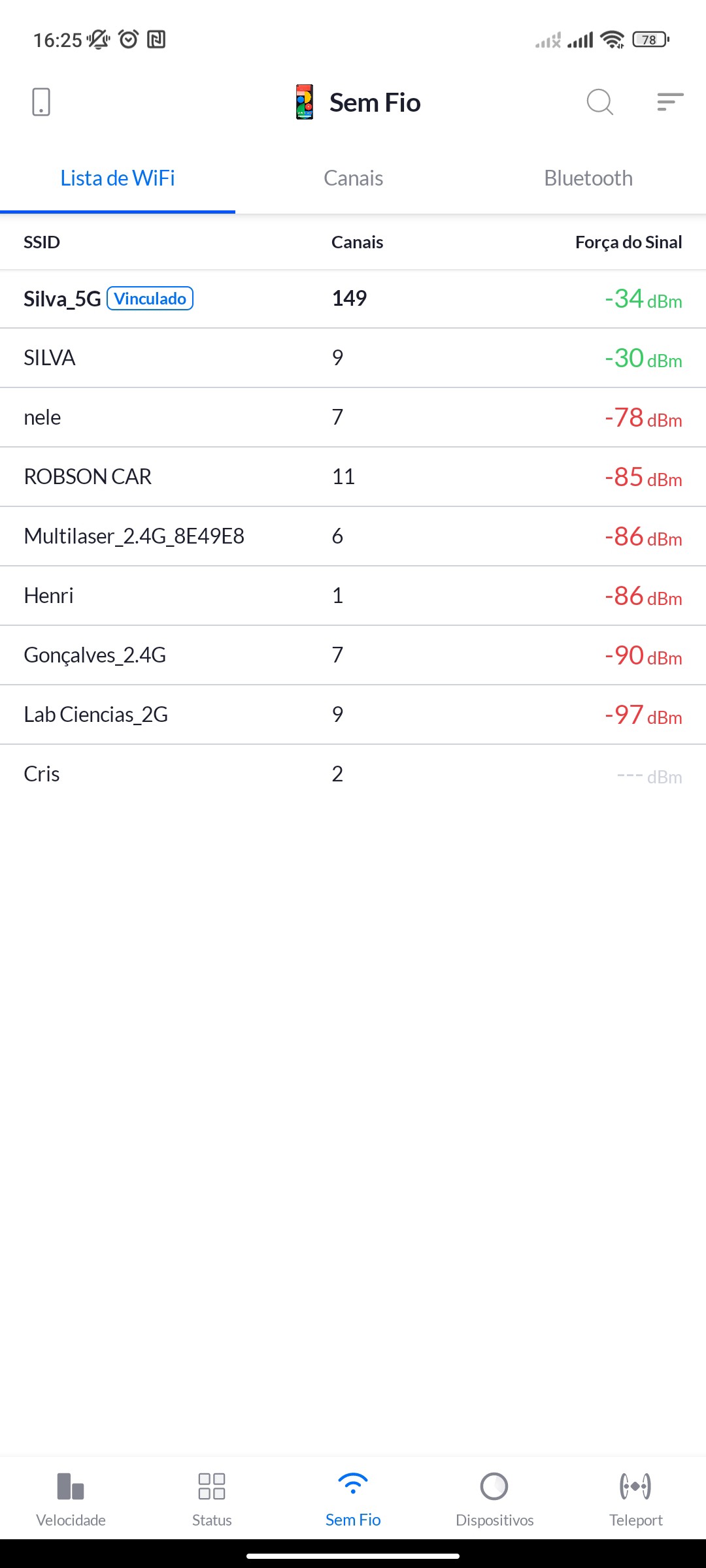This screenshot has height=1568, width=706.
Task: Open the sort and filter icon
Action: tap(670, 102)
